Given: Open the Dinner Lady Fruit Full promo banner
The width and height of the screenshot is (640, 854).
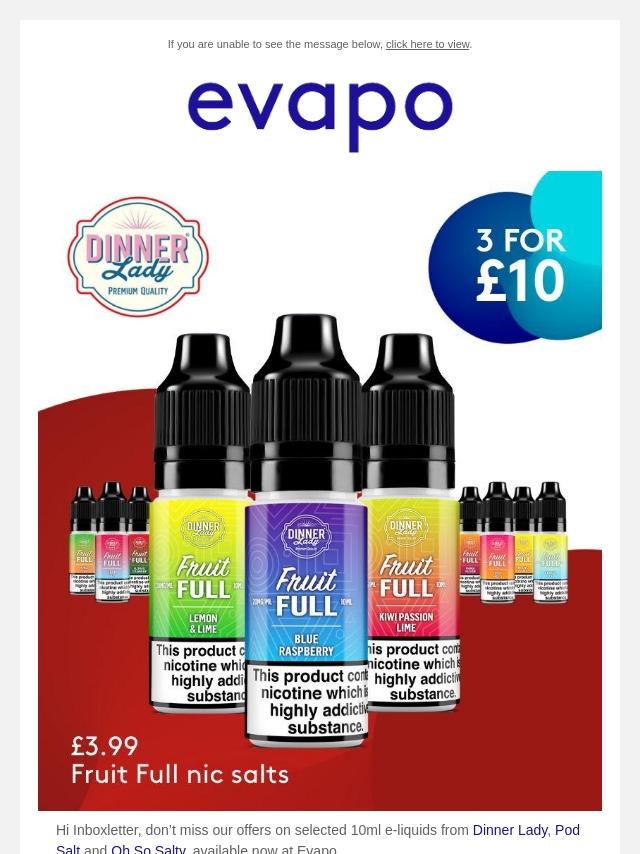Looking at the screenshot, I should (x=320, y=490).
